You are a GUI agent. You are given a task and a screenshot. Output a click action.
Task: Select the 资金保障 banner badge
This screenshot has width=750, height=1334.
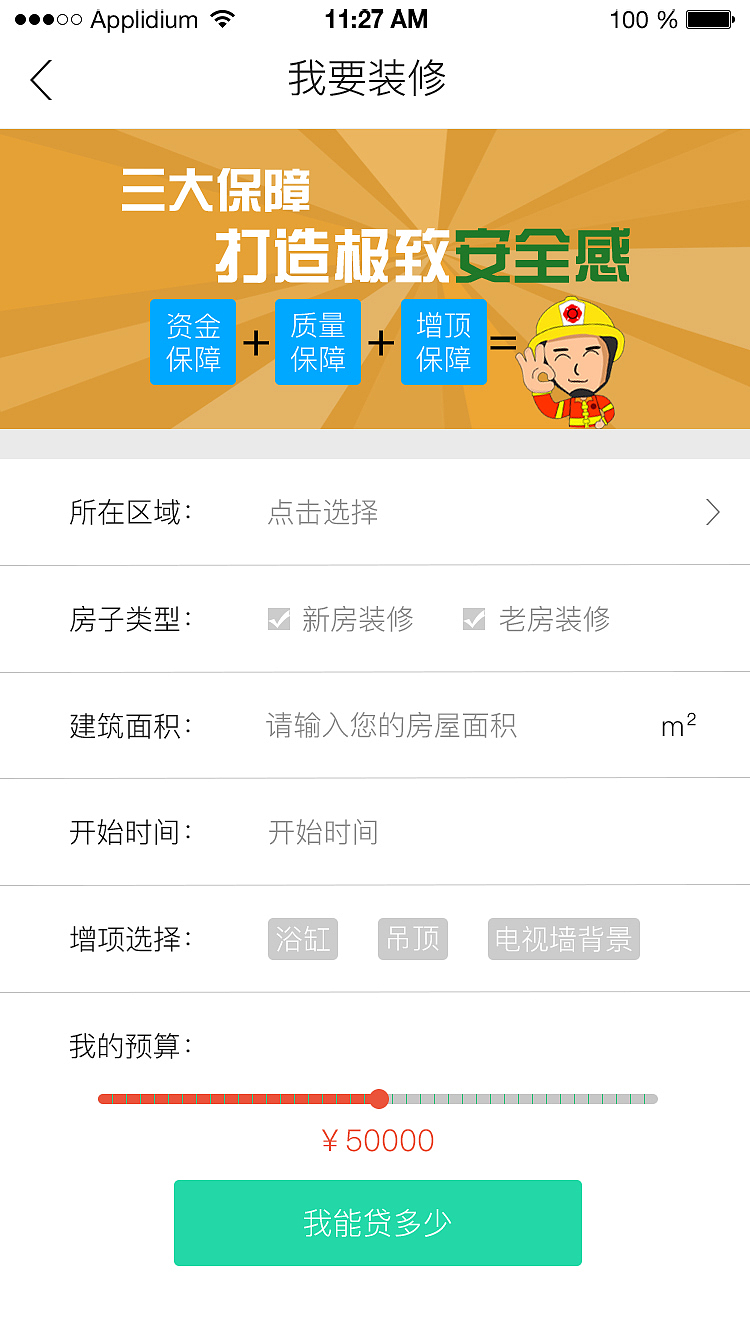[192, 342]
